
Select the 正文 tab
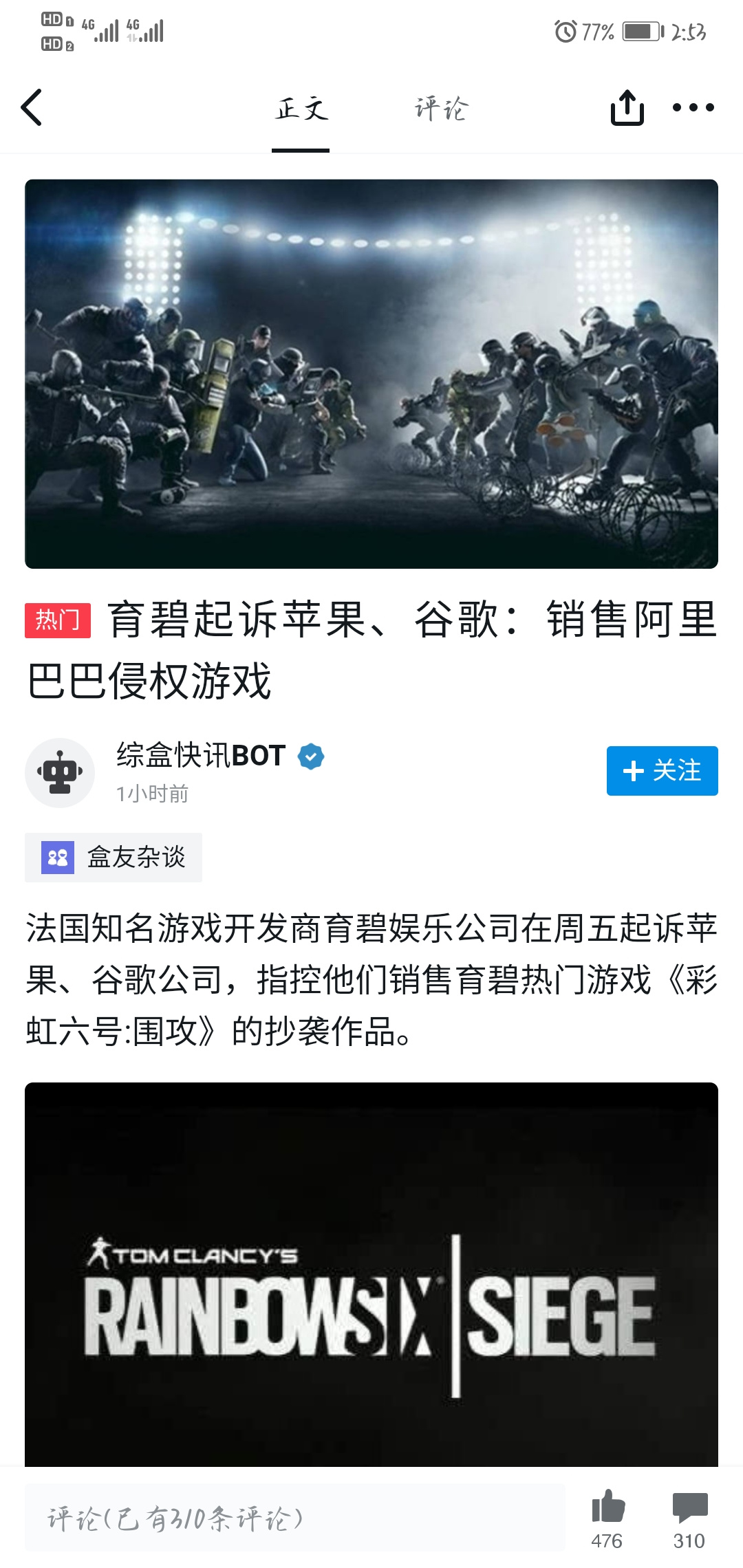[301, 109]
